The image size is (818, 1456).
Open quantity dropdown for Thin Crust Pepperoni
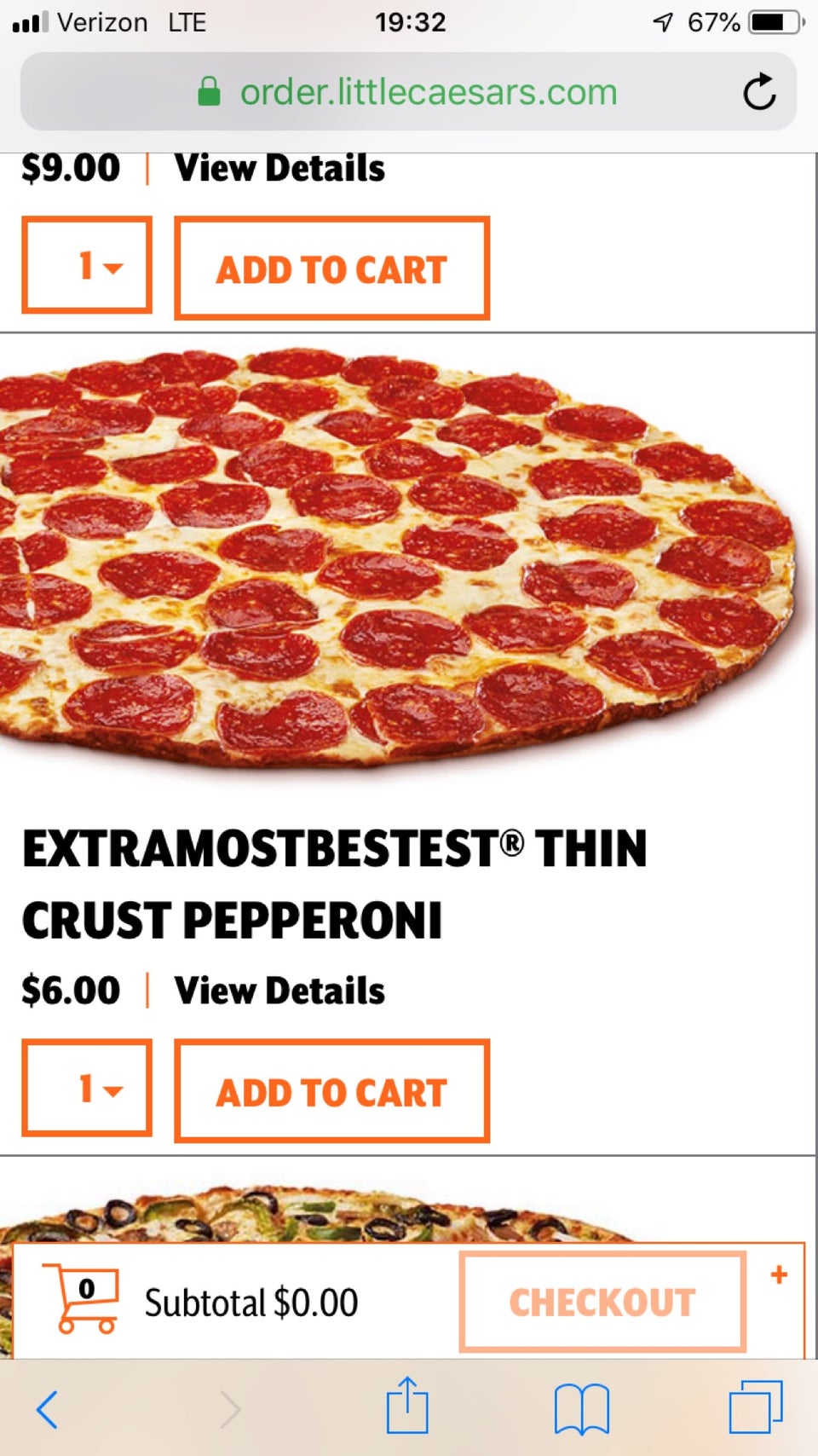[87, 1089]
